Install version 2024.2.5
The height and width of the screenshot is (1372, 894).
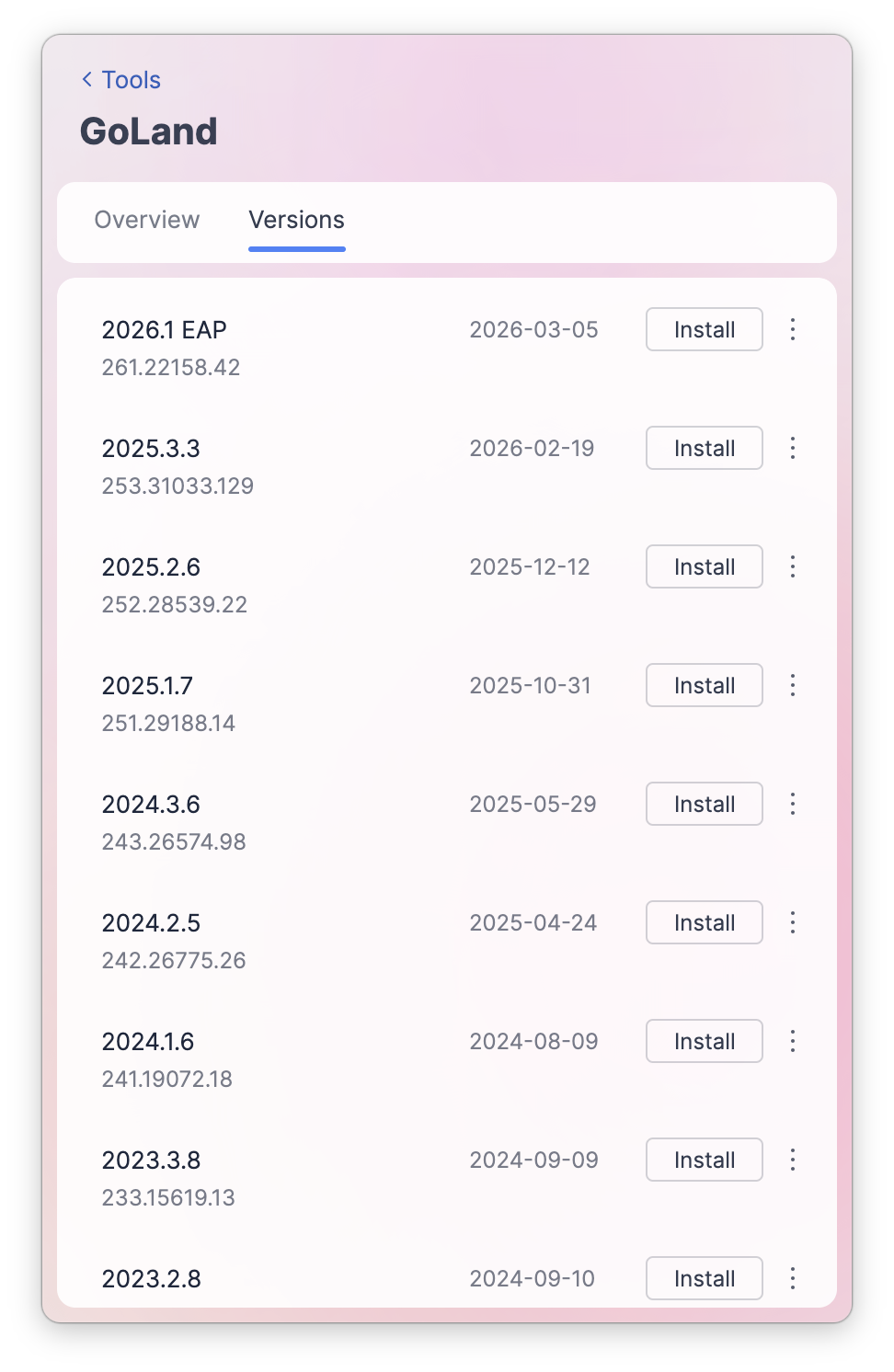pyautogui.click(x=705, y=922)
